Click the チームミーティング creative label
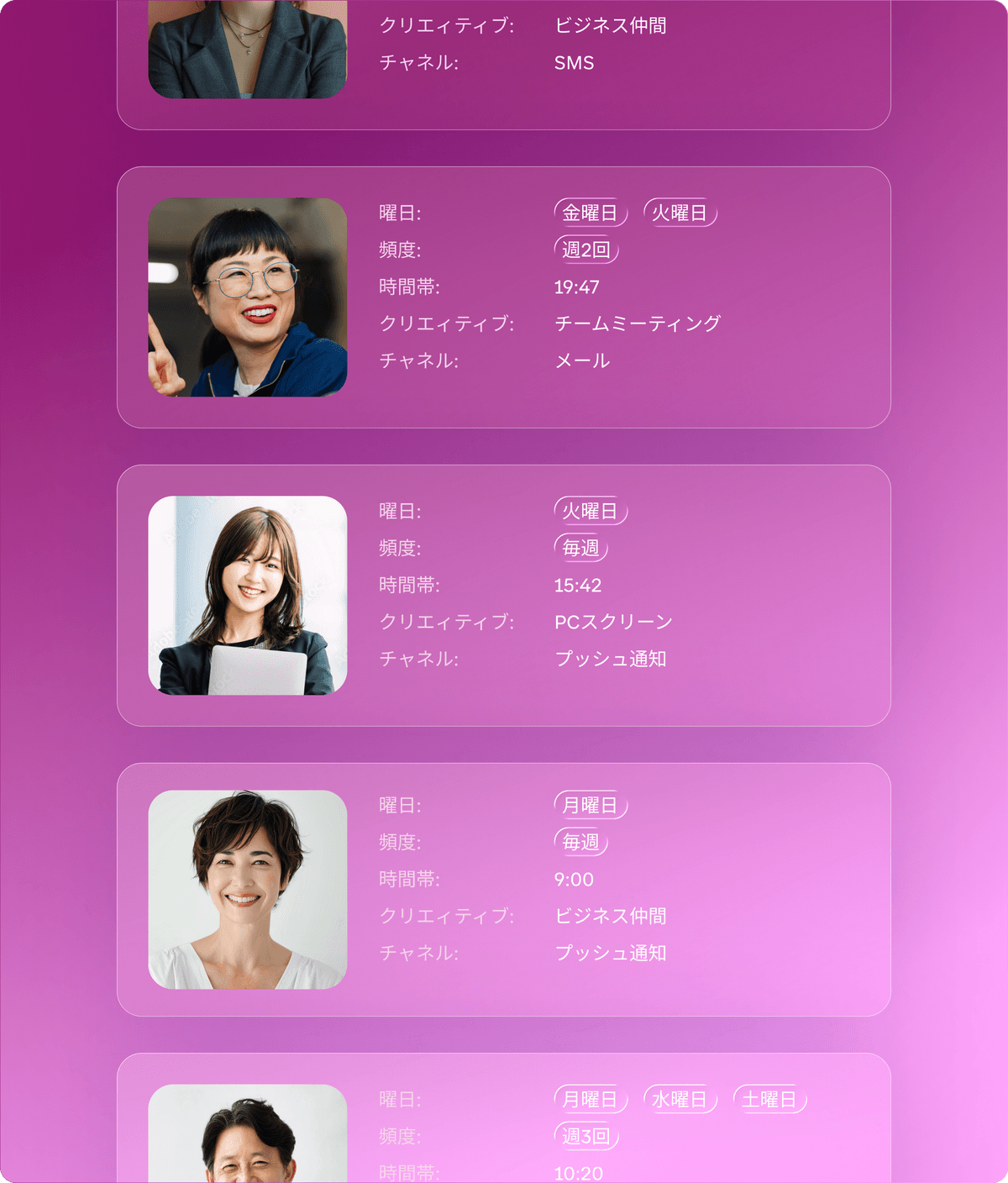The height and width of the screenshot is (1183, 1008). pos(639,323)
